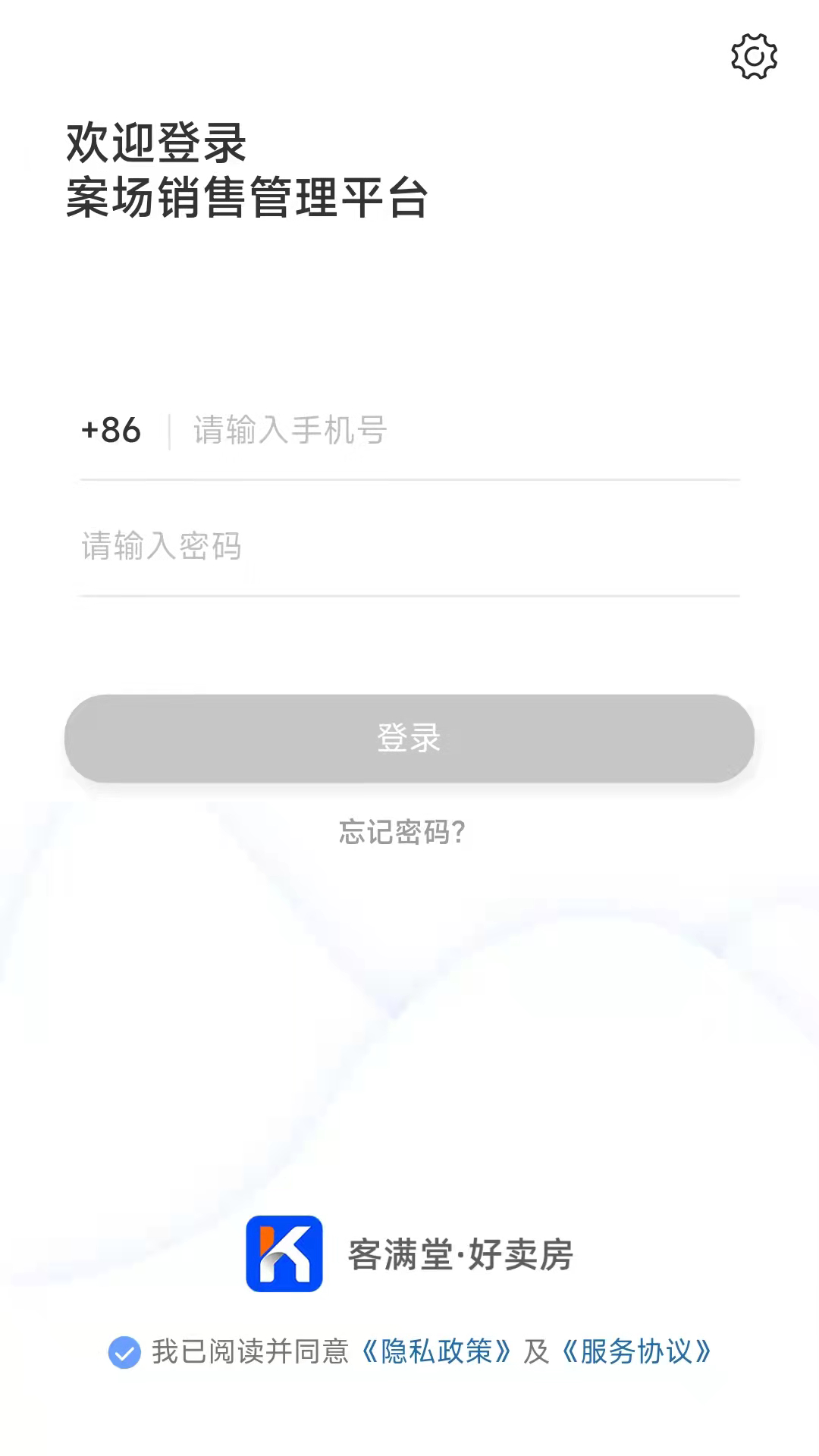The image size is (819, 1456).
Task: Uncheck the agreement checkbox
Action: (x=124, y=1352)
